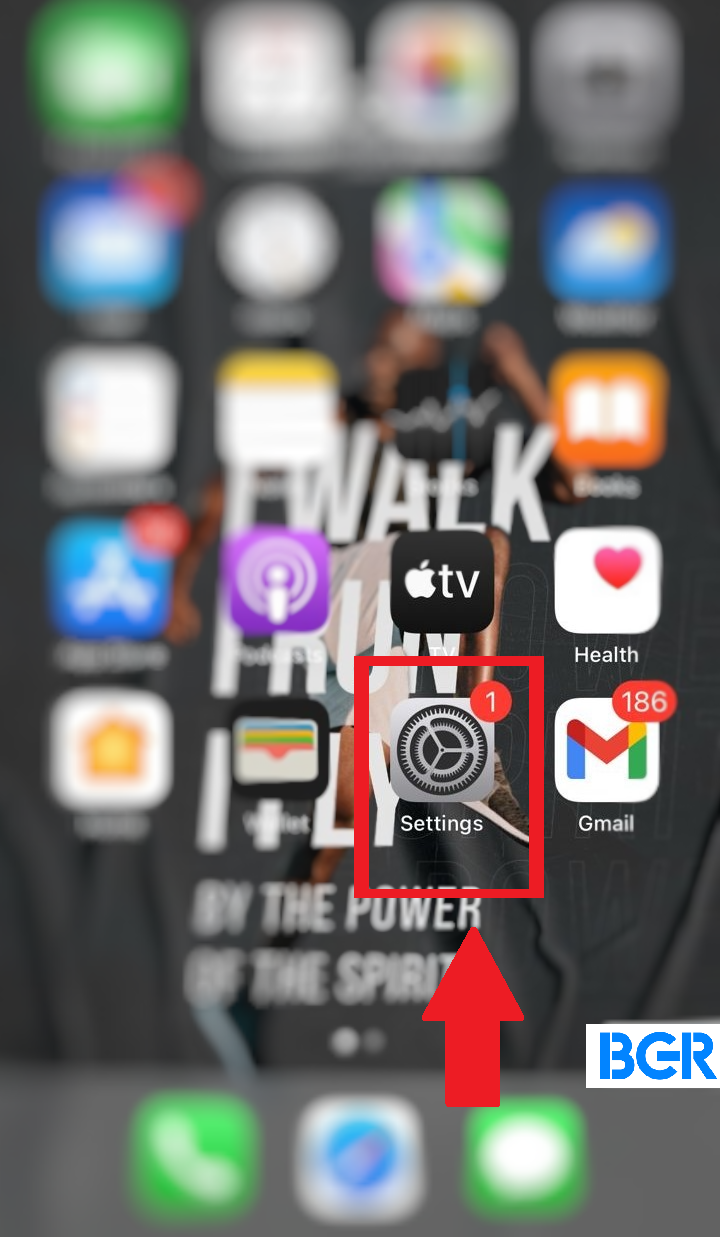
Task: Tap the home screen page indicator dots
Action: coord(360,1042)
